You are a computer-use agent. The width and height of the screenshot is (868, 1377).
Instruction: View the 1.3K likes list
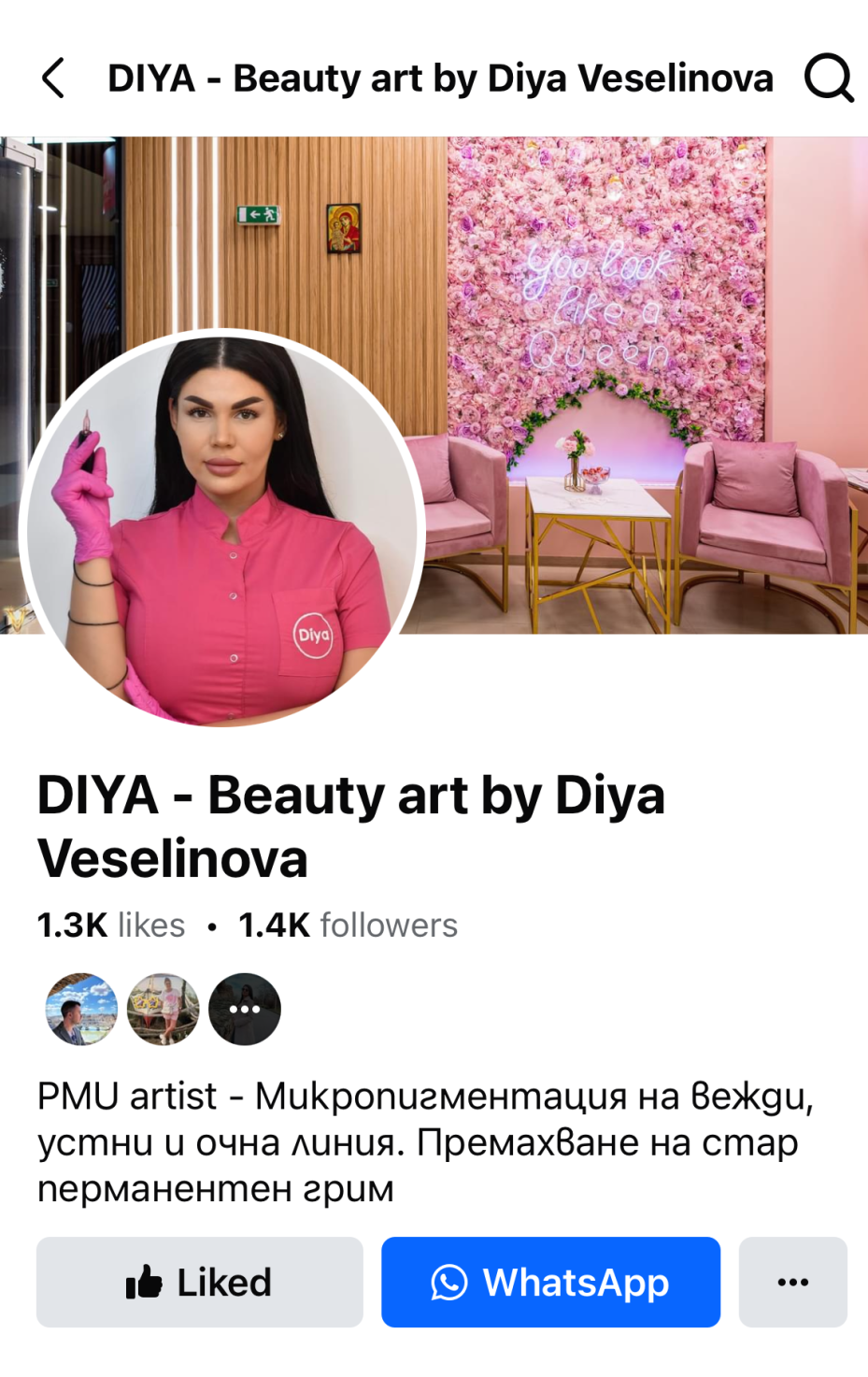111,925
